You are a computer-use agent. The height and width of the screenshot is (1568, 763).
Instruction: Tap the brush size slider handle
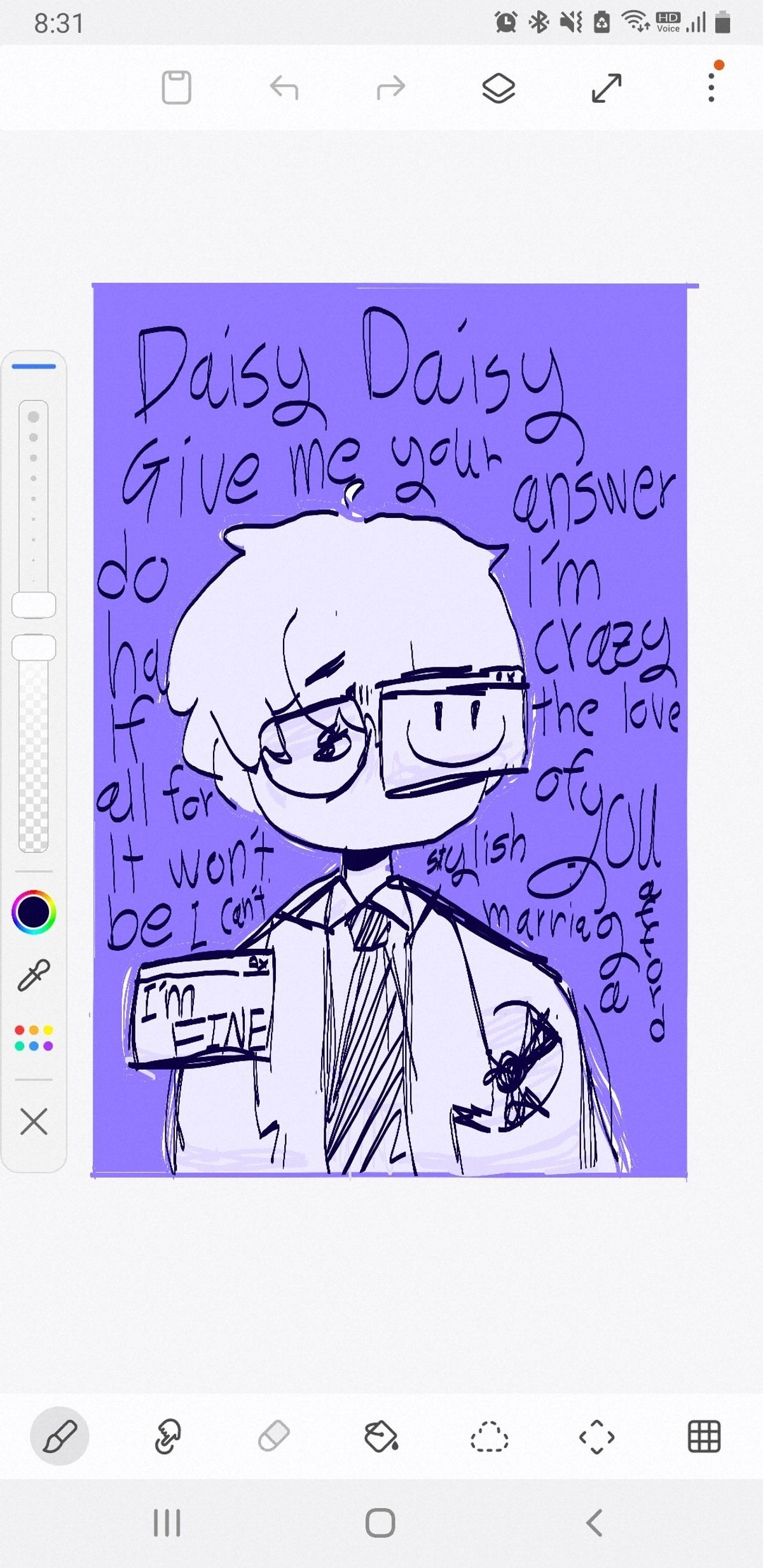tap(34, 604)
